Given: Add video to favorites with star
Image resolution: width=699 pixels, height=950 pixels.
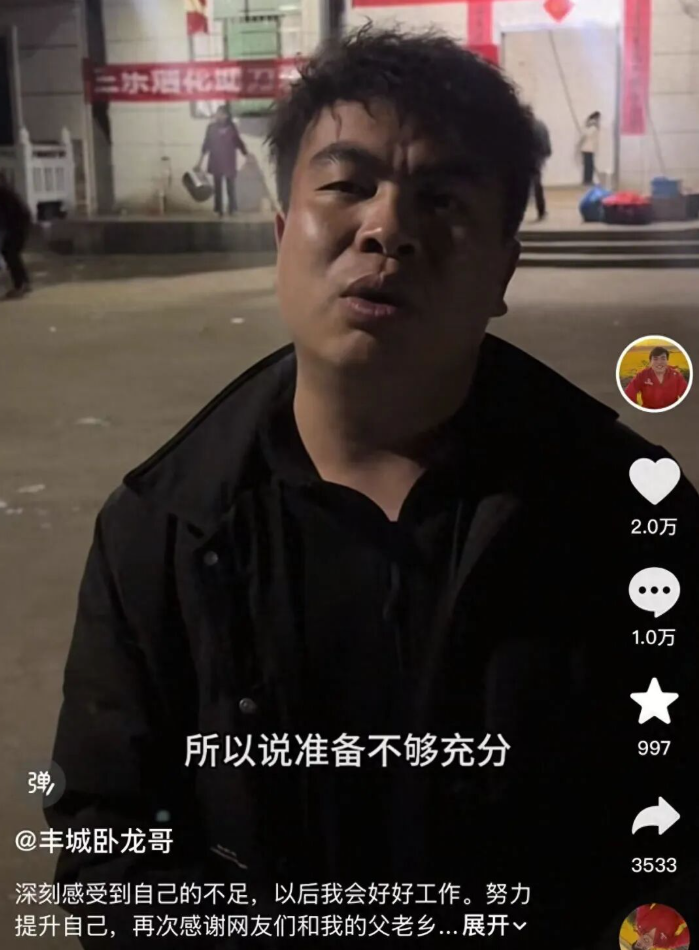Looking at the screenshot, I should click(654, 701).
